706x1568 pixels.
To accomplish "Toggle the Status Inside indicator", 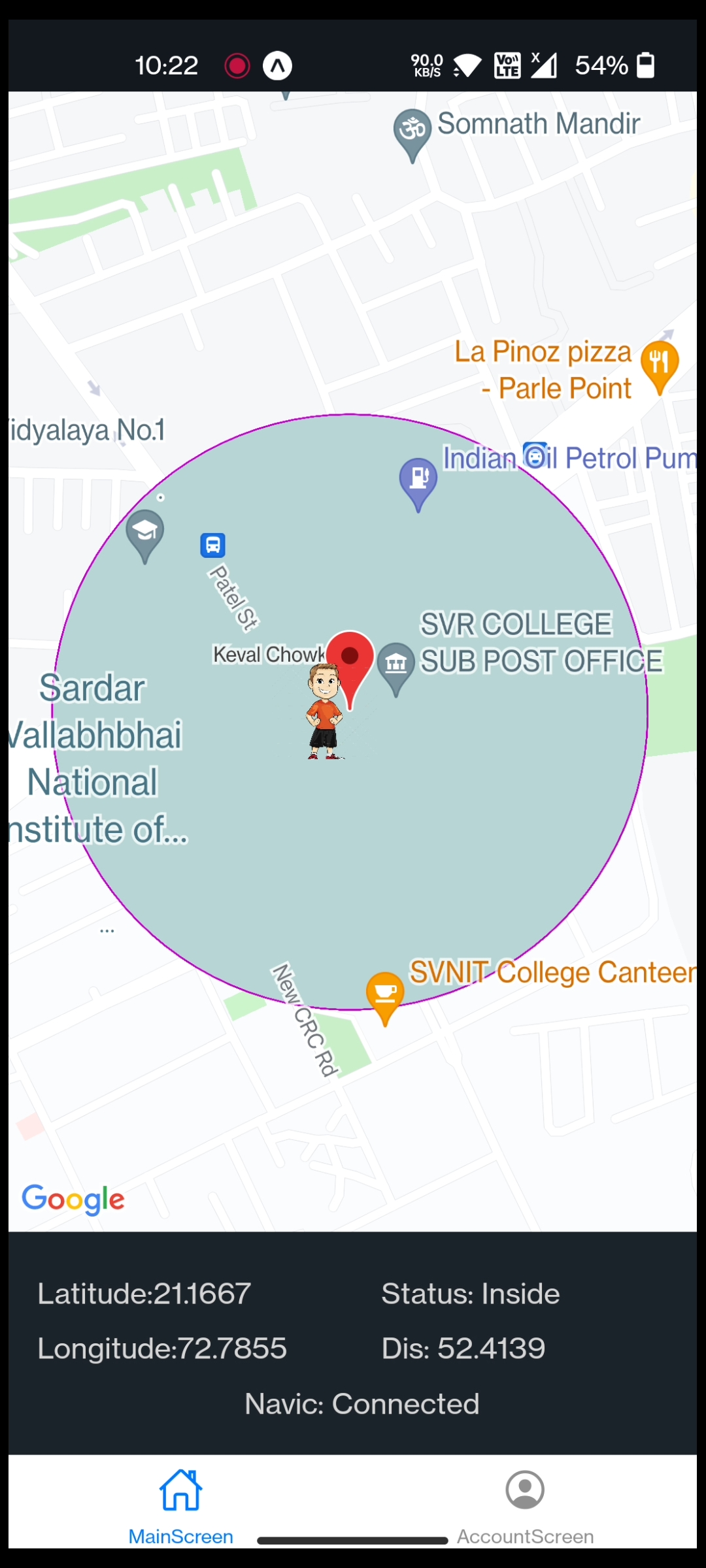I will click(470, 1294).
